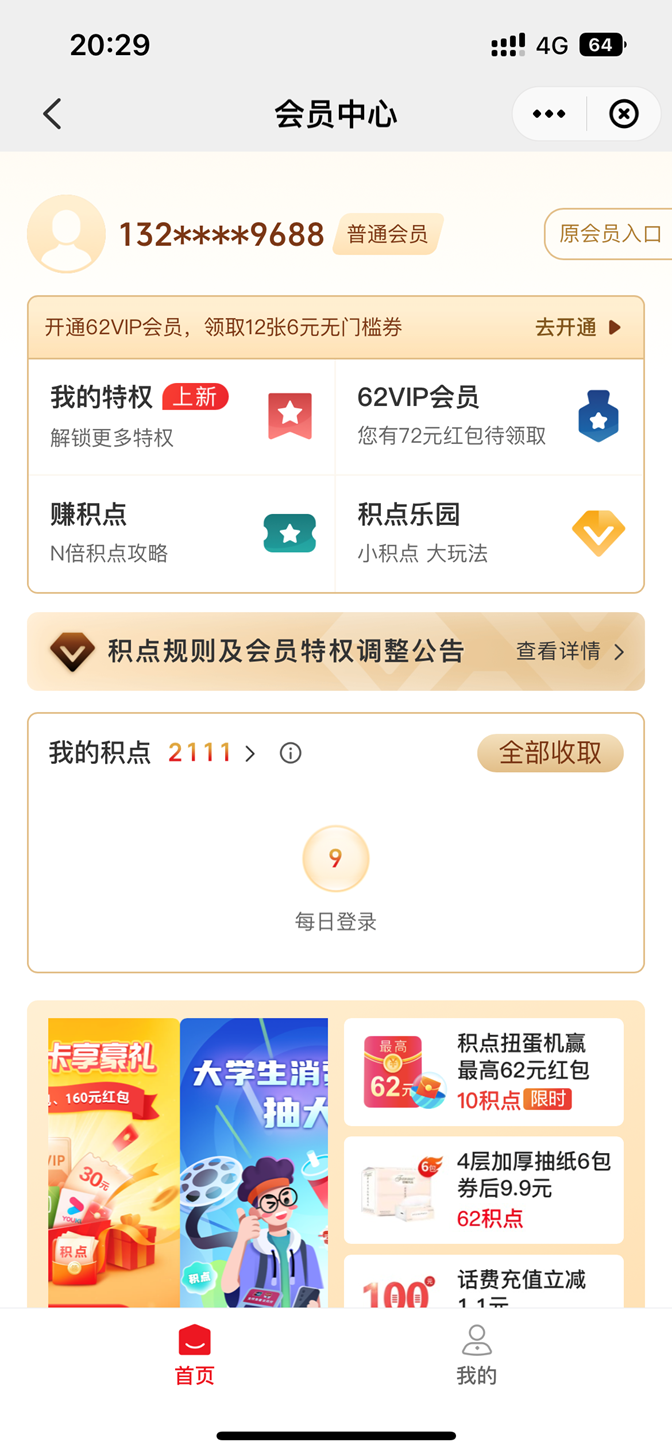Image resolution: width=672 pixels, height=1454 pixels.
Task: Open 积点乐园
Action: pos(488,532)
